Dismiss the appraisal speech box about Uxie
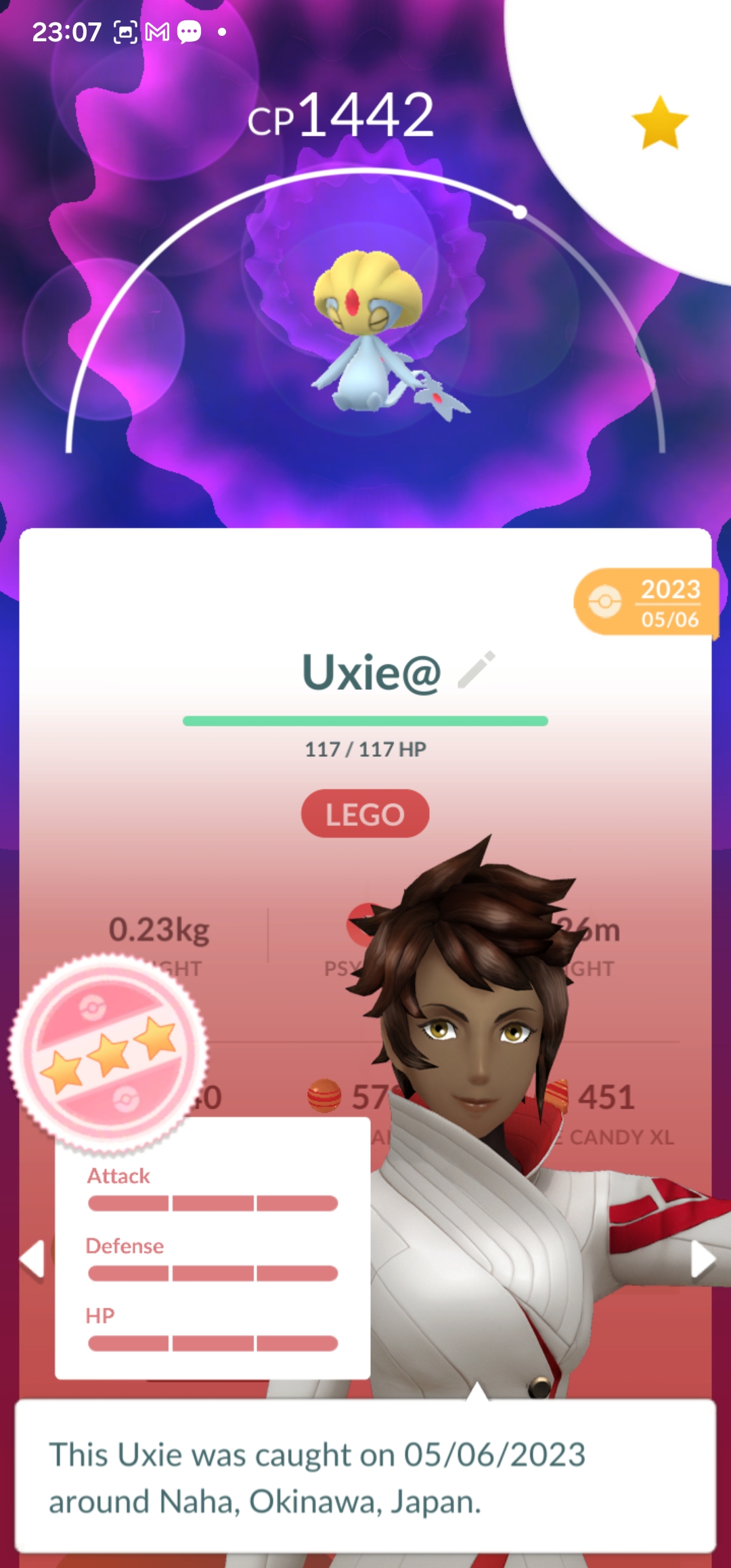Viewport: 731px width, 1568px height. [365, 1477]
